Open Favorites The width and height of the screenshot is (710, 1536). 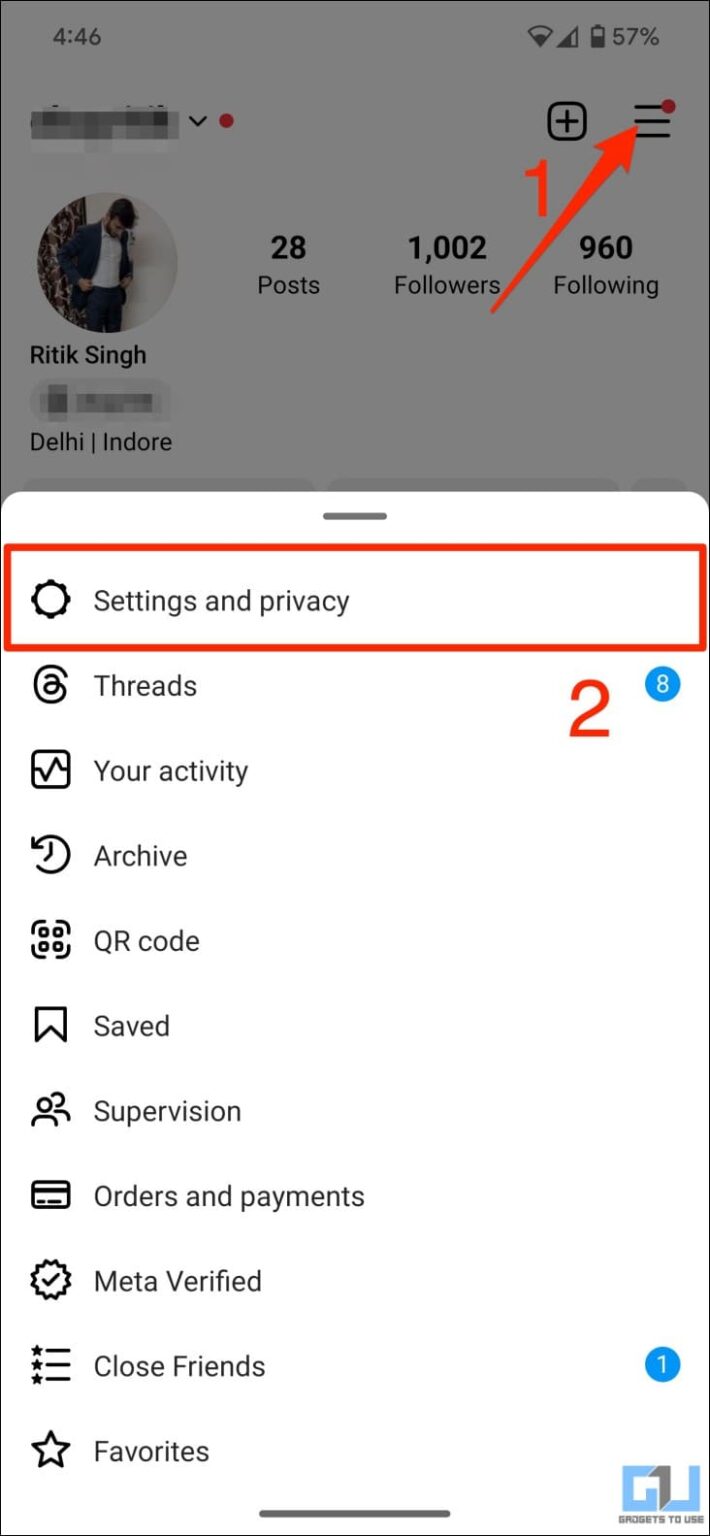point(151,1451)
